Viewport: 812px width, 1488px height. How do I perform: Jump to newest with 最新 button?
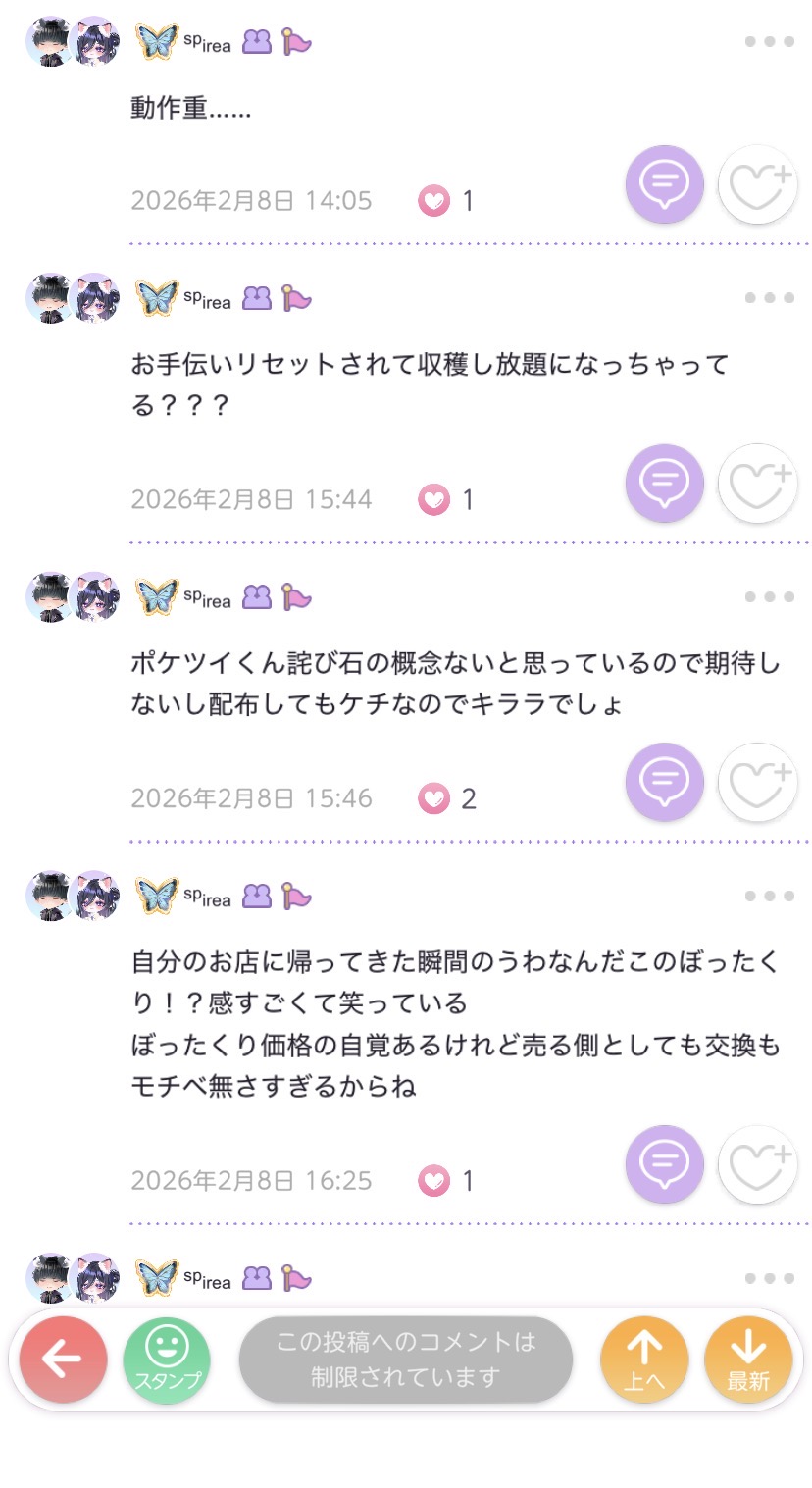pos(748,1360)
